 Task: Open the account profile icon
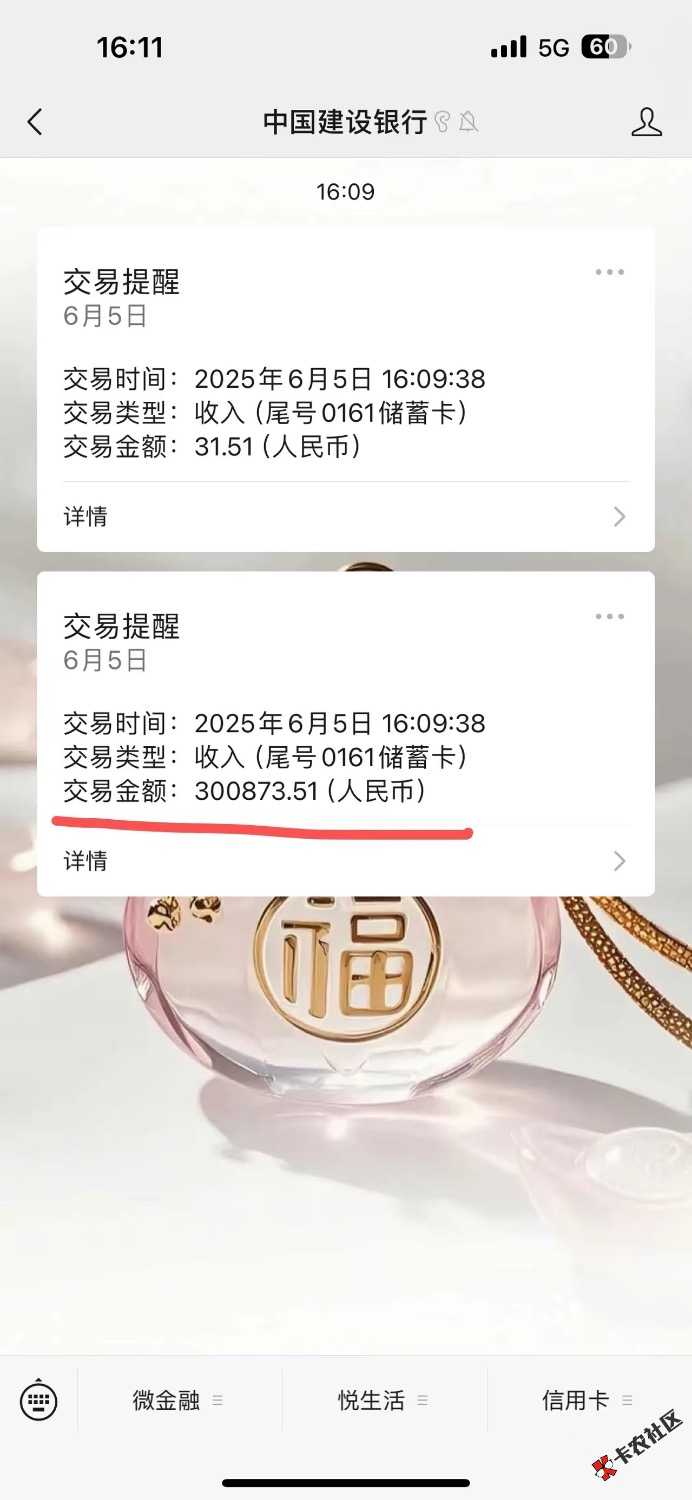click(x=646, y=122)
